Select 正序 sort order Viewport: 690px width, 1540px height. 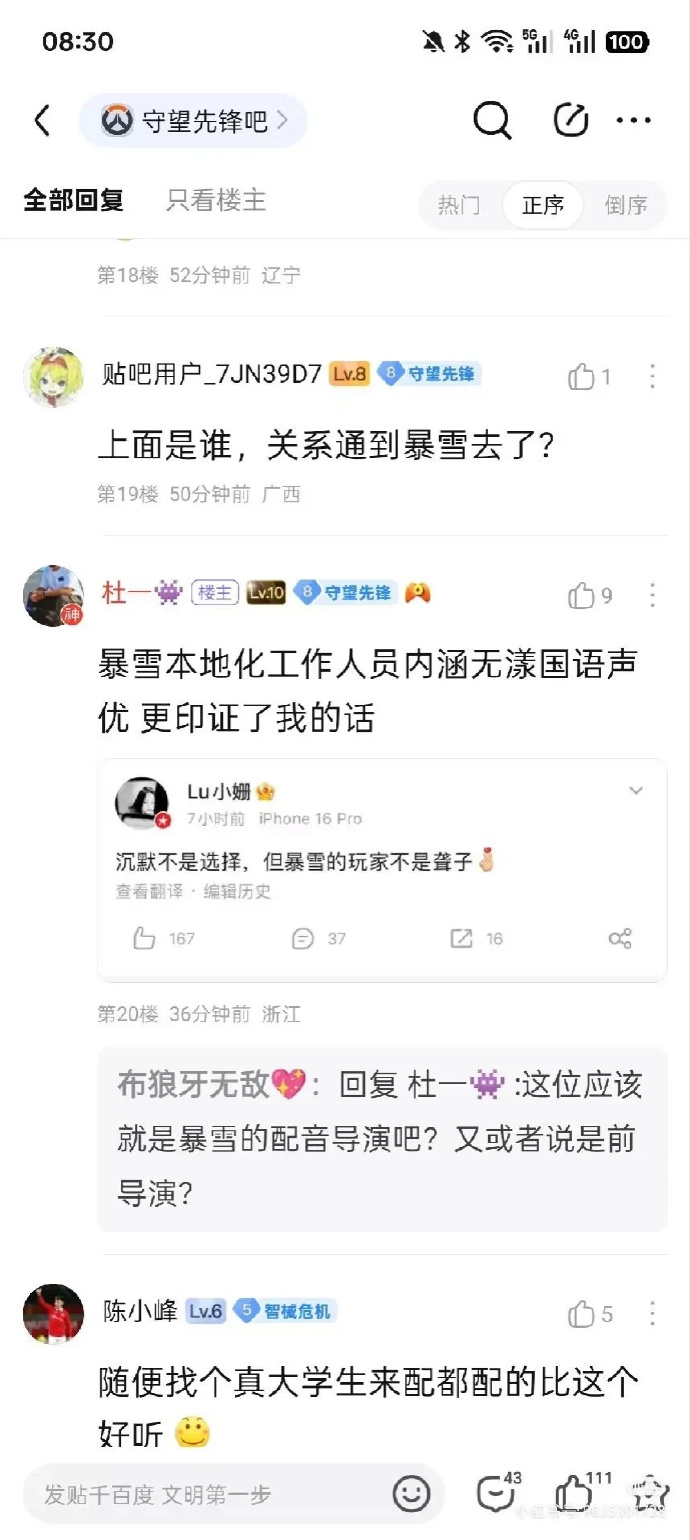tap(543, 205)
